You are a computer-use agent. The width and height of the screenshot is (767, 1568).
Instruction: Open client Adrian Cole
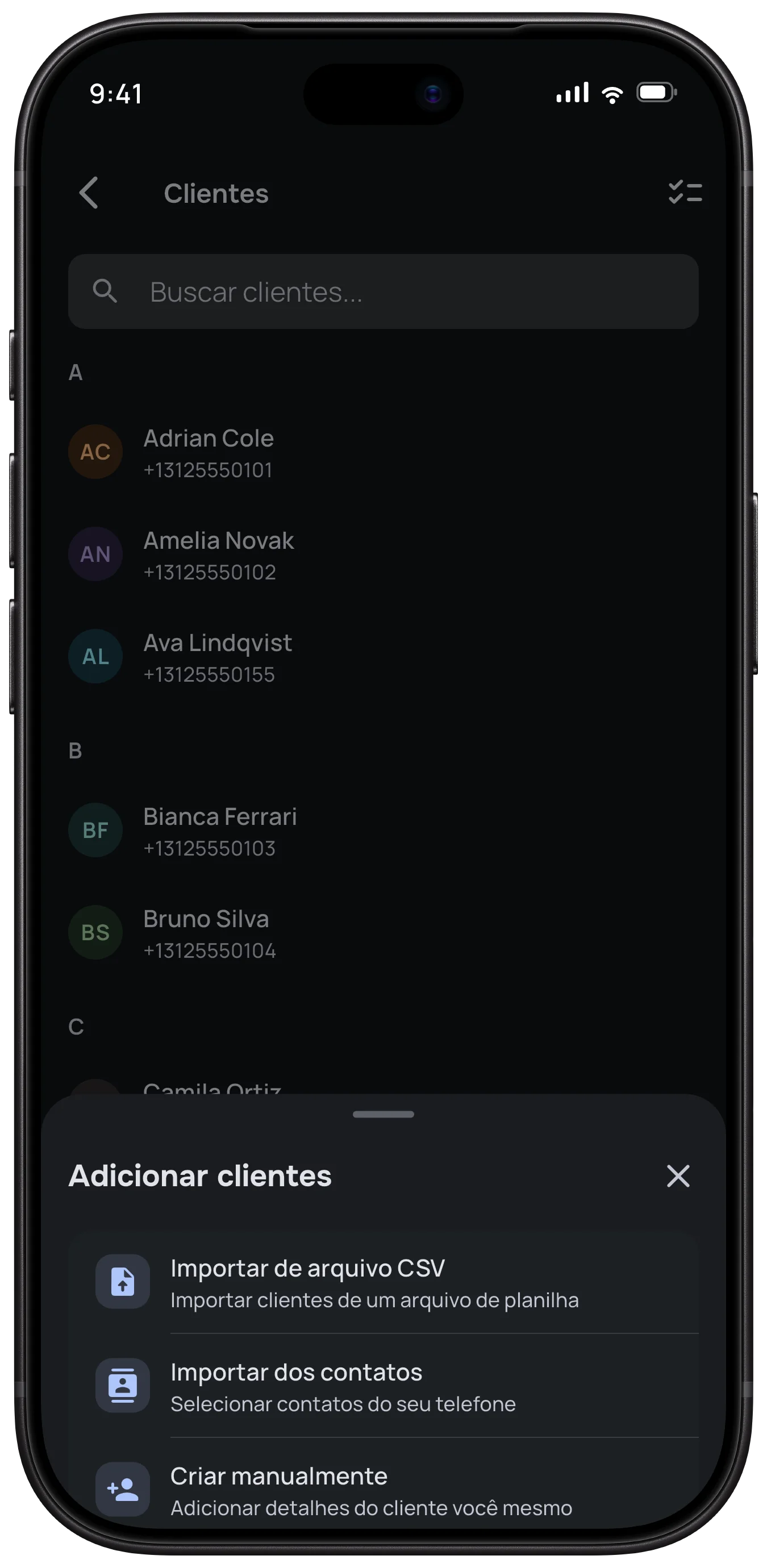click(383, 452)
